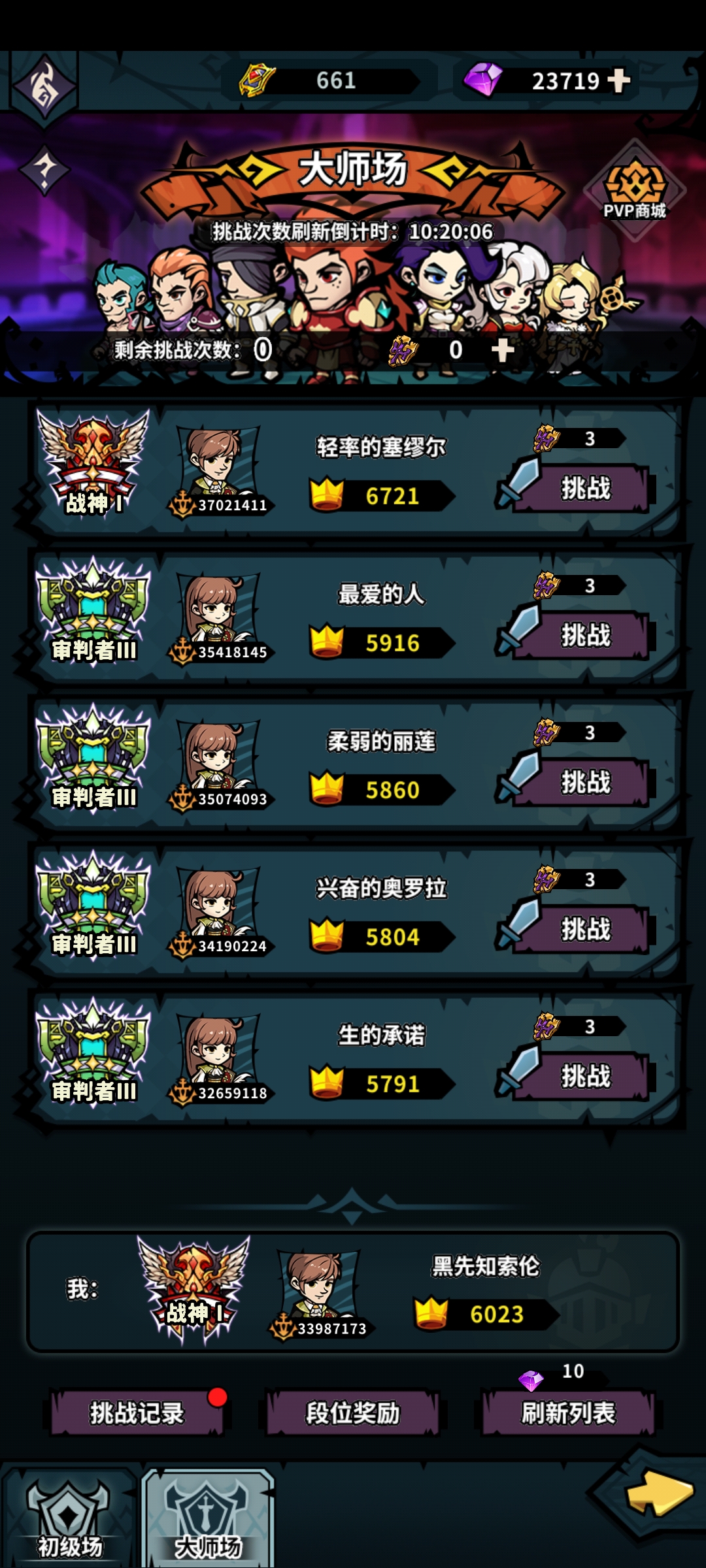Challenge player 最爱的人
The width and height of the screenshot is (706, 1568).
tap(584, 635)
